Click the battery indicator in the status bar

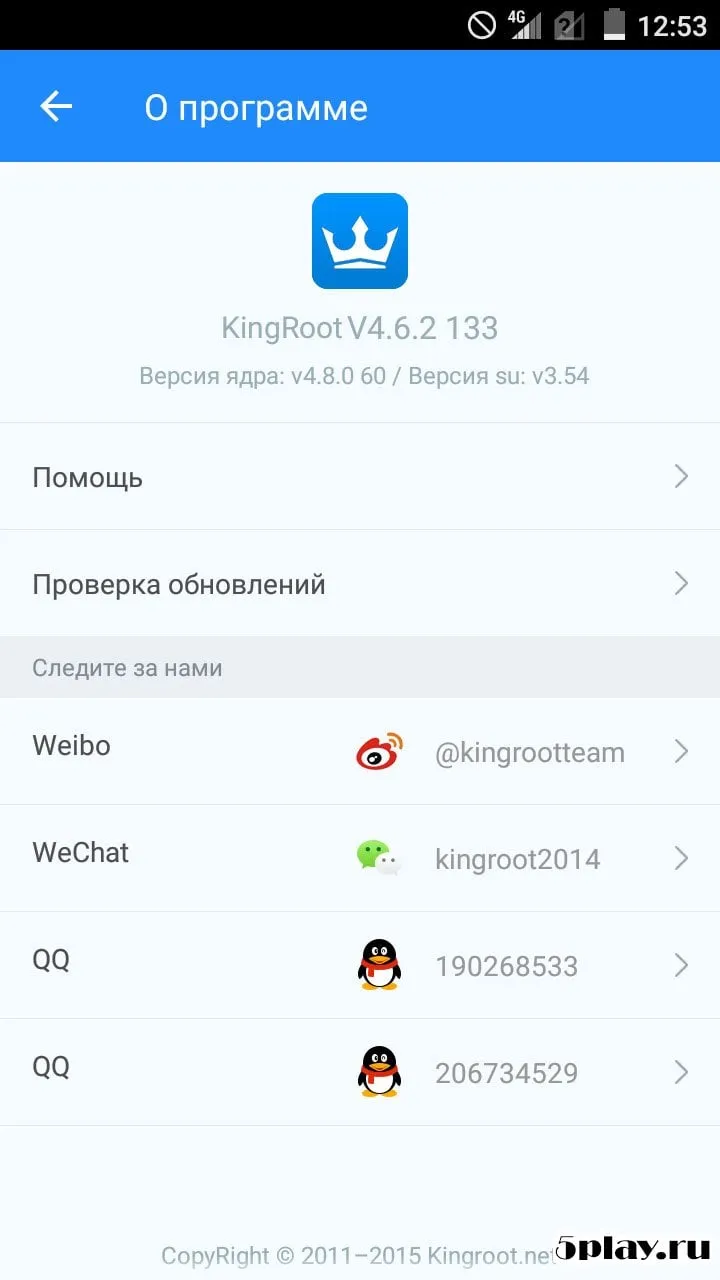click(611, 24)
